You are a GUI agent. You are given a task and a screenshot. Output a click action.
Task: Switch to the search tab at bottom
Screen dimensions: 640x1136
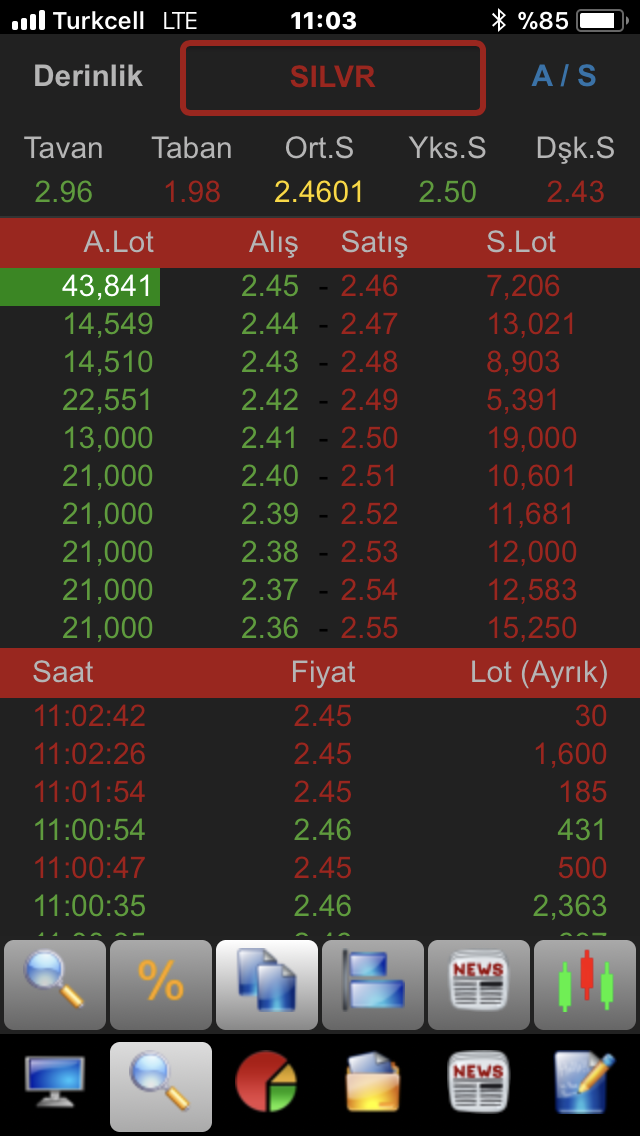click(x=161, y=1086)
